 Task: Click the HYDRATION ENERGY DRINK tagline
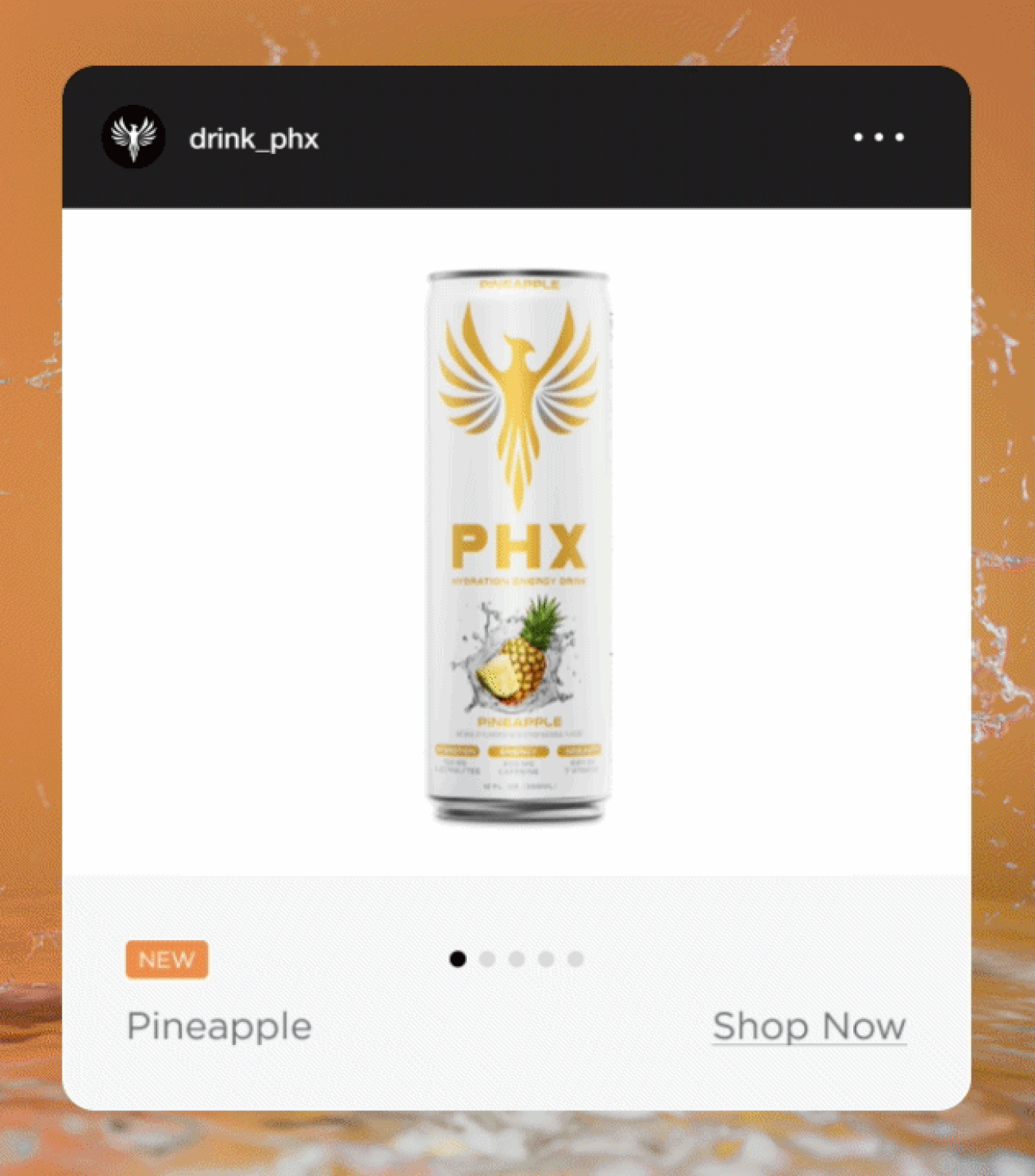520,580
